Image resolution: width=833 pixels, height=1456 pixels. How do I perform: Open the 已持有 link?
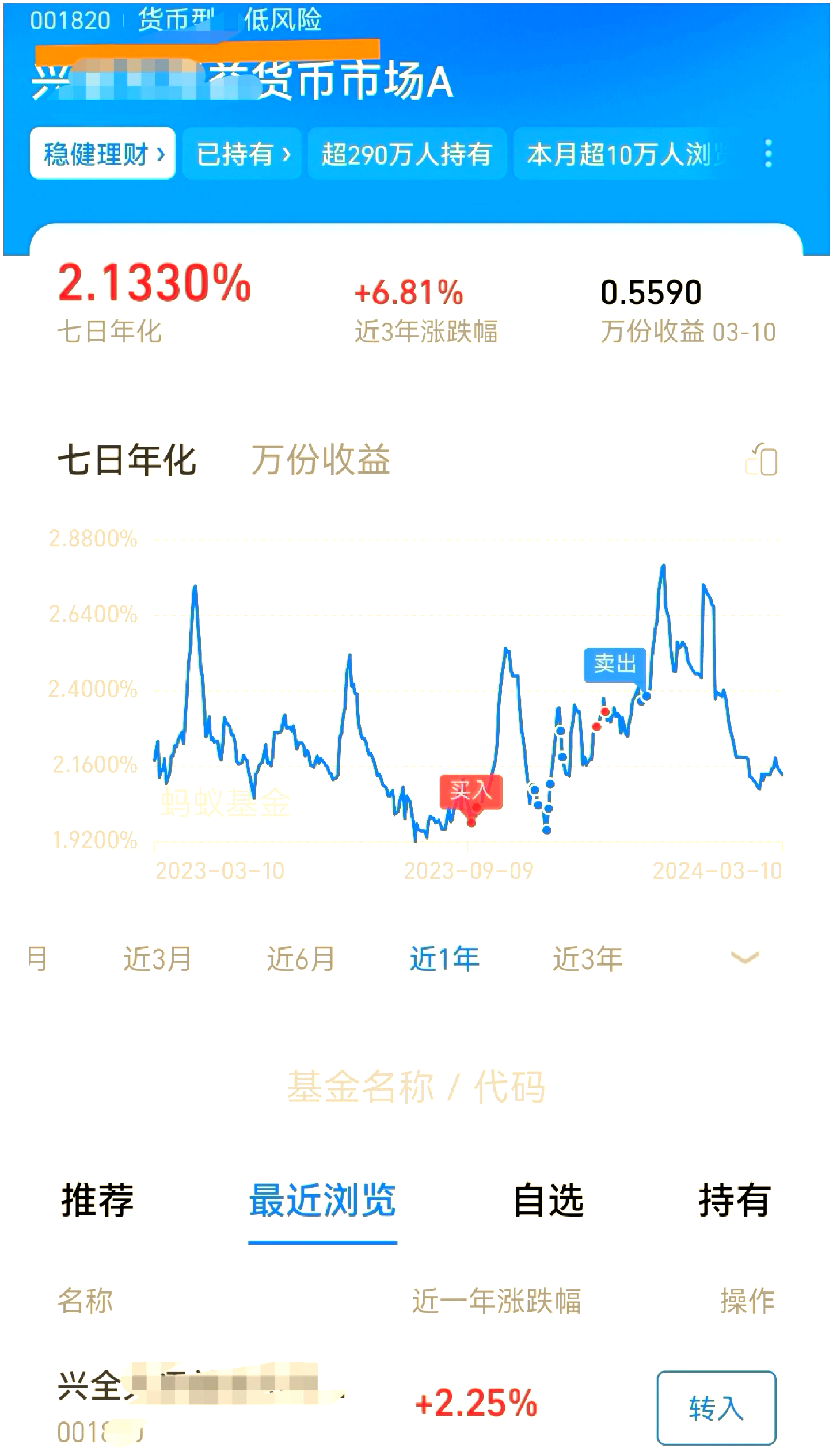coord(242,154)
